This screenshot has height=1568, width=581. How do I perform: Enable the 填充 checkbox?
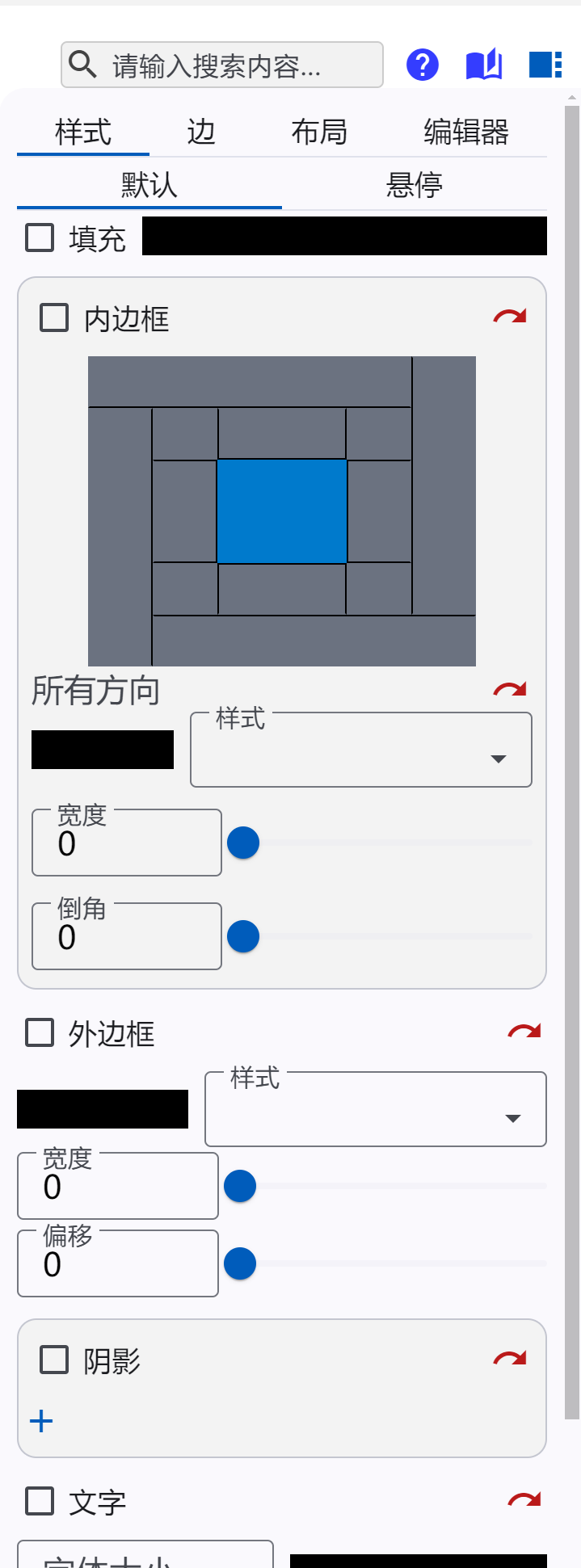click(x=40, y=238)
